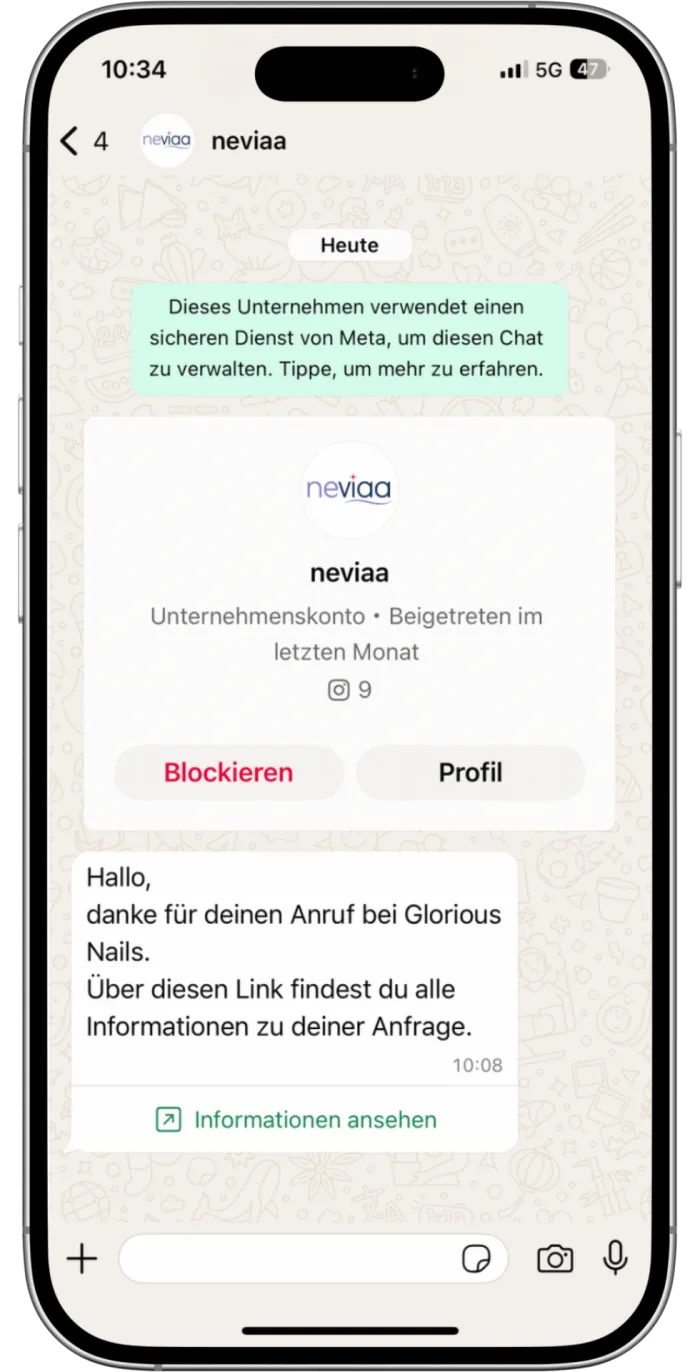Open the attachment plus menu

coord(82,1259)
